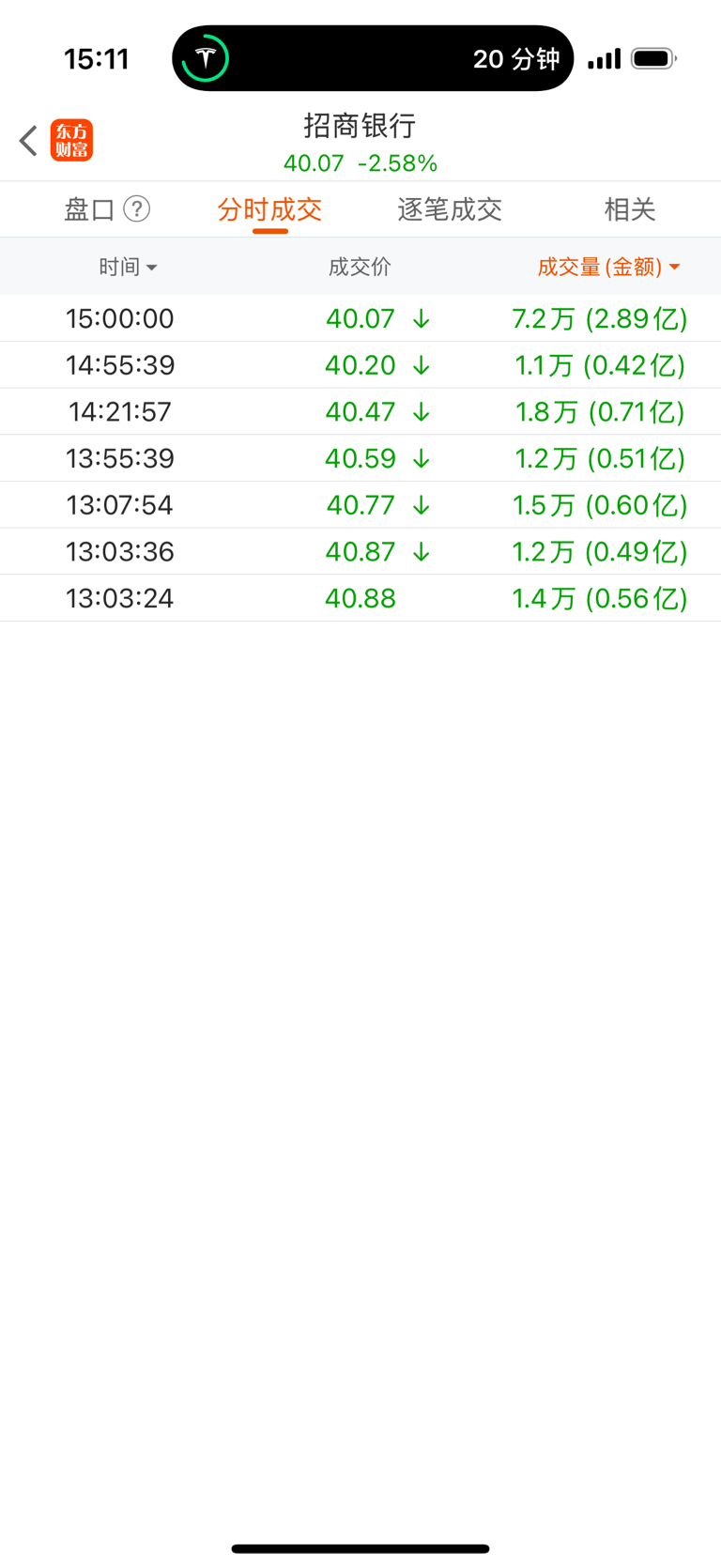Select the 分时成交 tab
The width and height of the screenshot is (721, 1568).
click(269, 209)
